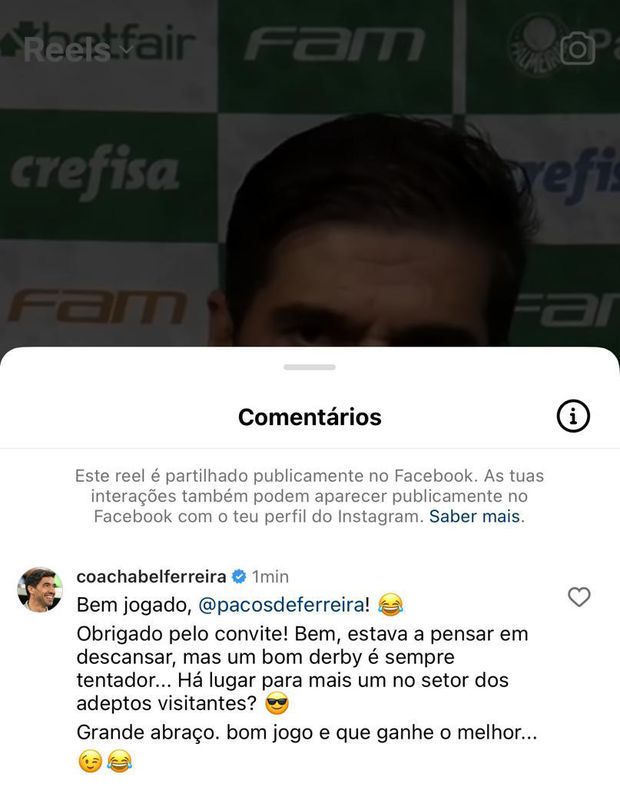Expand the Reels dropdown
Viewport: 620px width, 787px height.
tap(78, 50)
